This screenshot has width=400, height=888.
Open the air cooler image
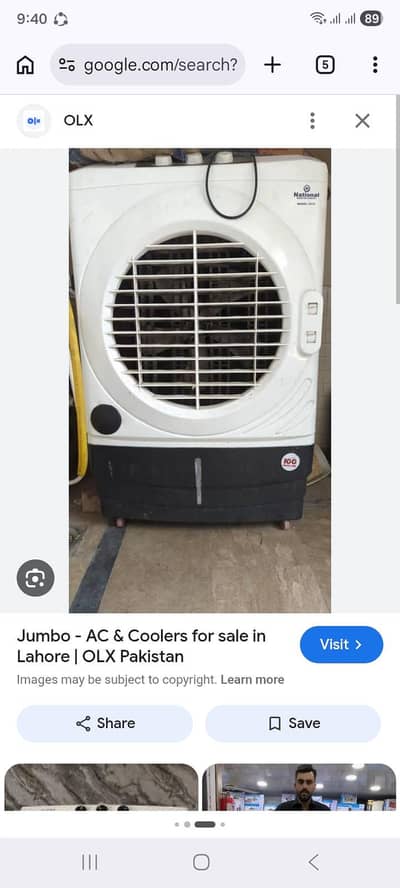[x=200, y=381]
